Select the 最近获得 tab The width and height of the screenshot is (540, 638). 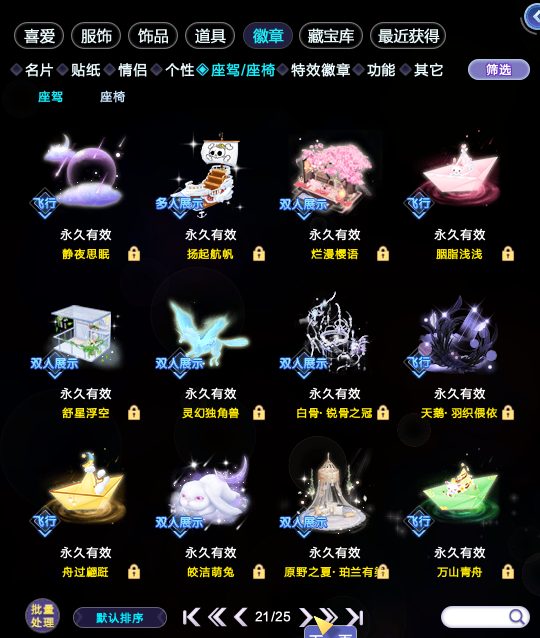(x=408, y=36)
